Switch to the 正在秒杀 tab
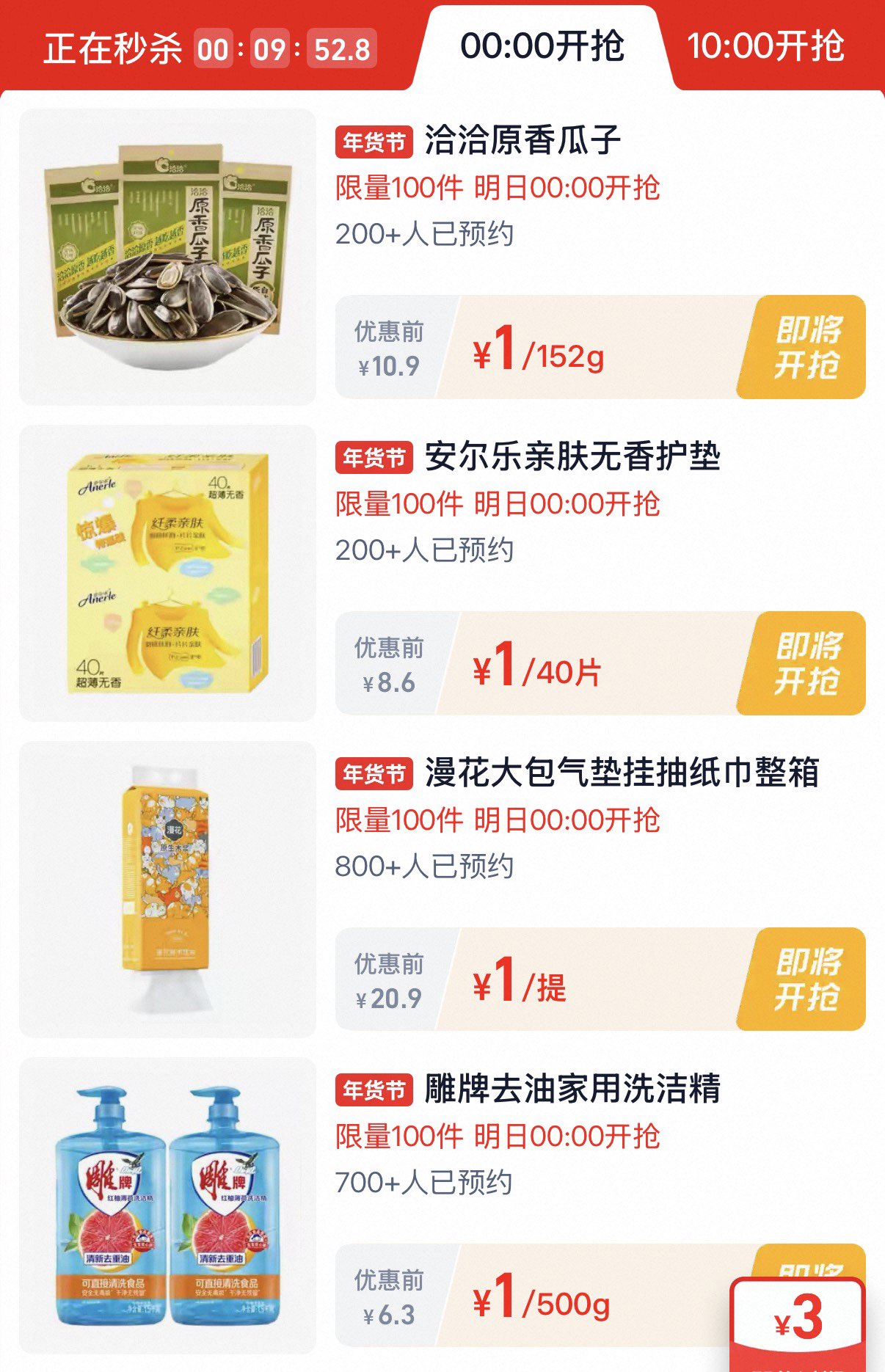Image resolution: width=885 pixels, height=1372 pixels. point(209,48)
